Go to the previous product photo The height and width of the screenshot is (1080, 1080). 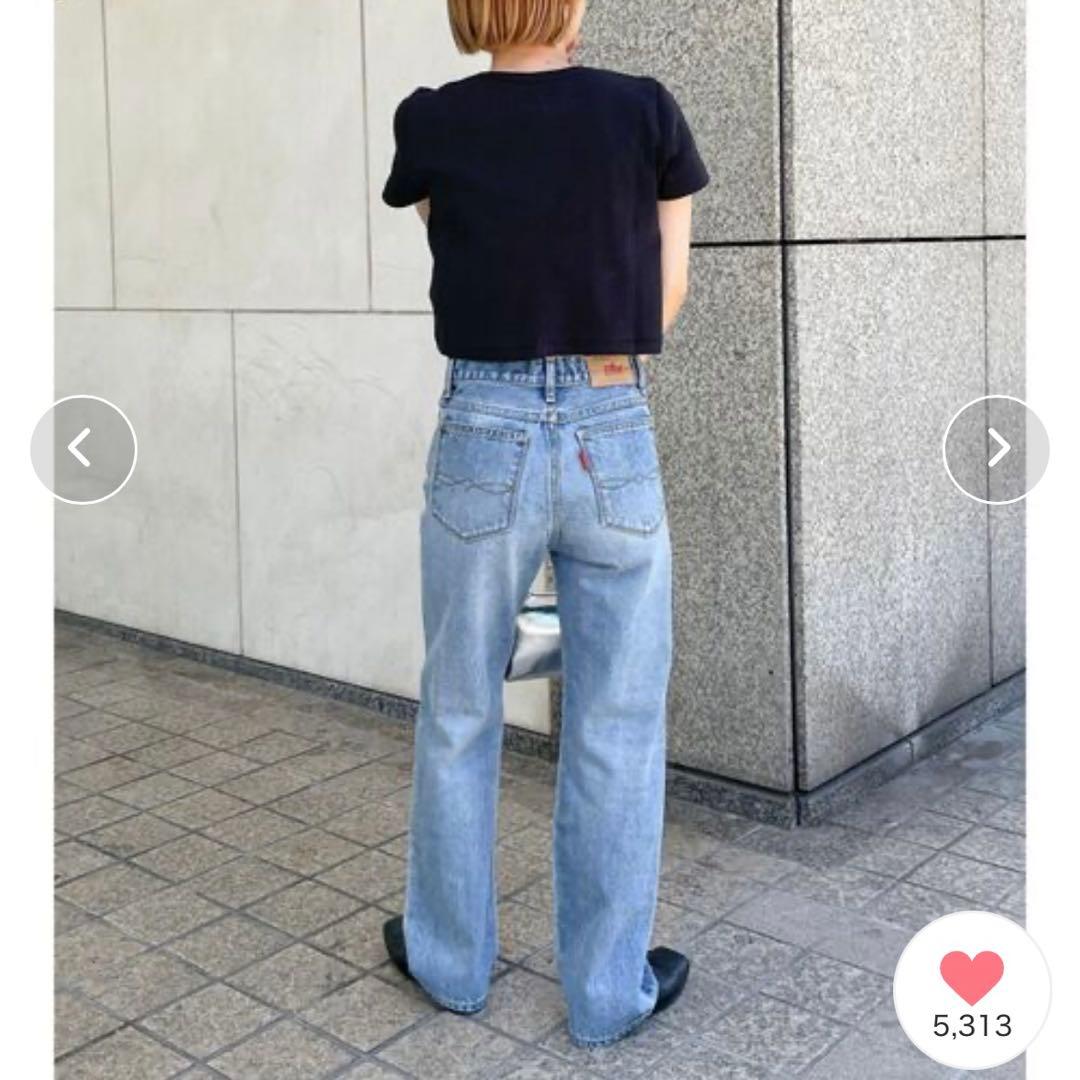83,450
